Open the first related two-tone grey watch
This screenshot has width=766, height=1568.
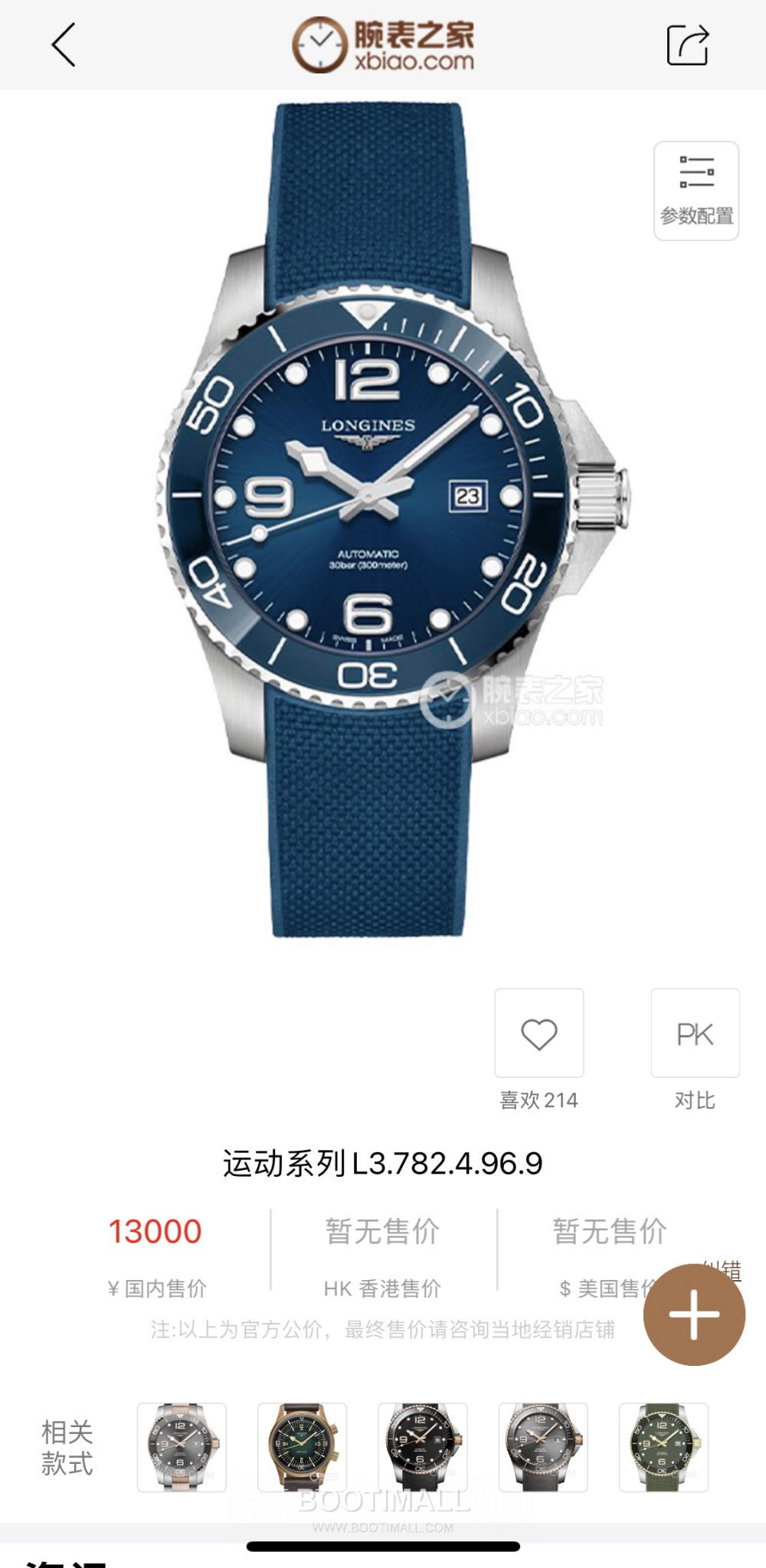coord(182,1446)
